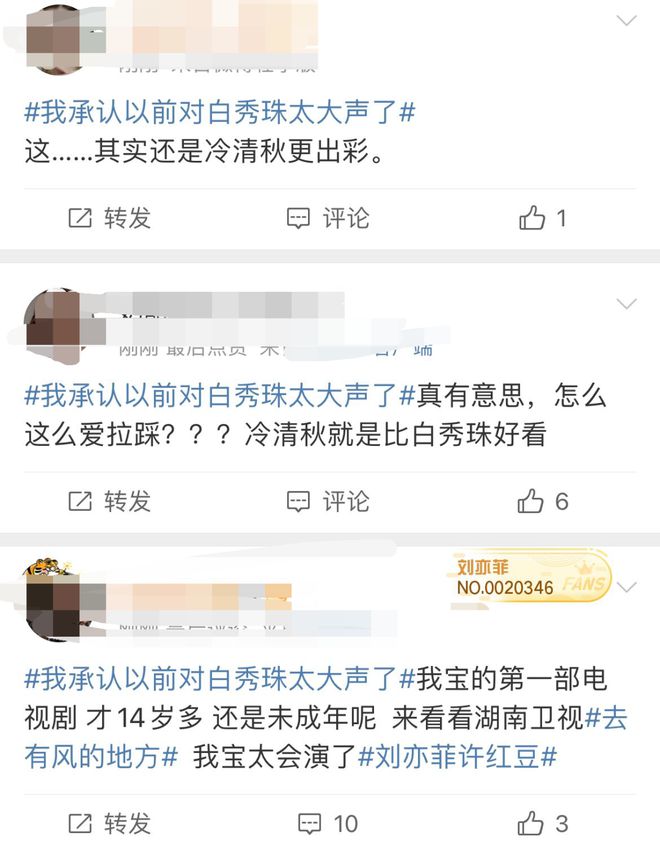Comment on the 冷清秋更出彩 post
660x841 pixels.
pos(328,217)
